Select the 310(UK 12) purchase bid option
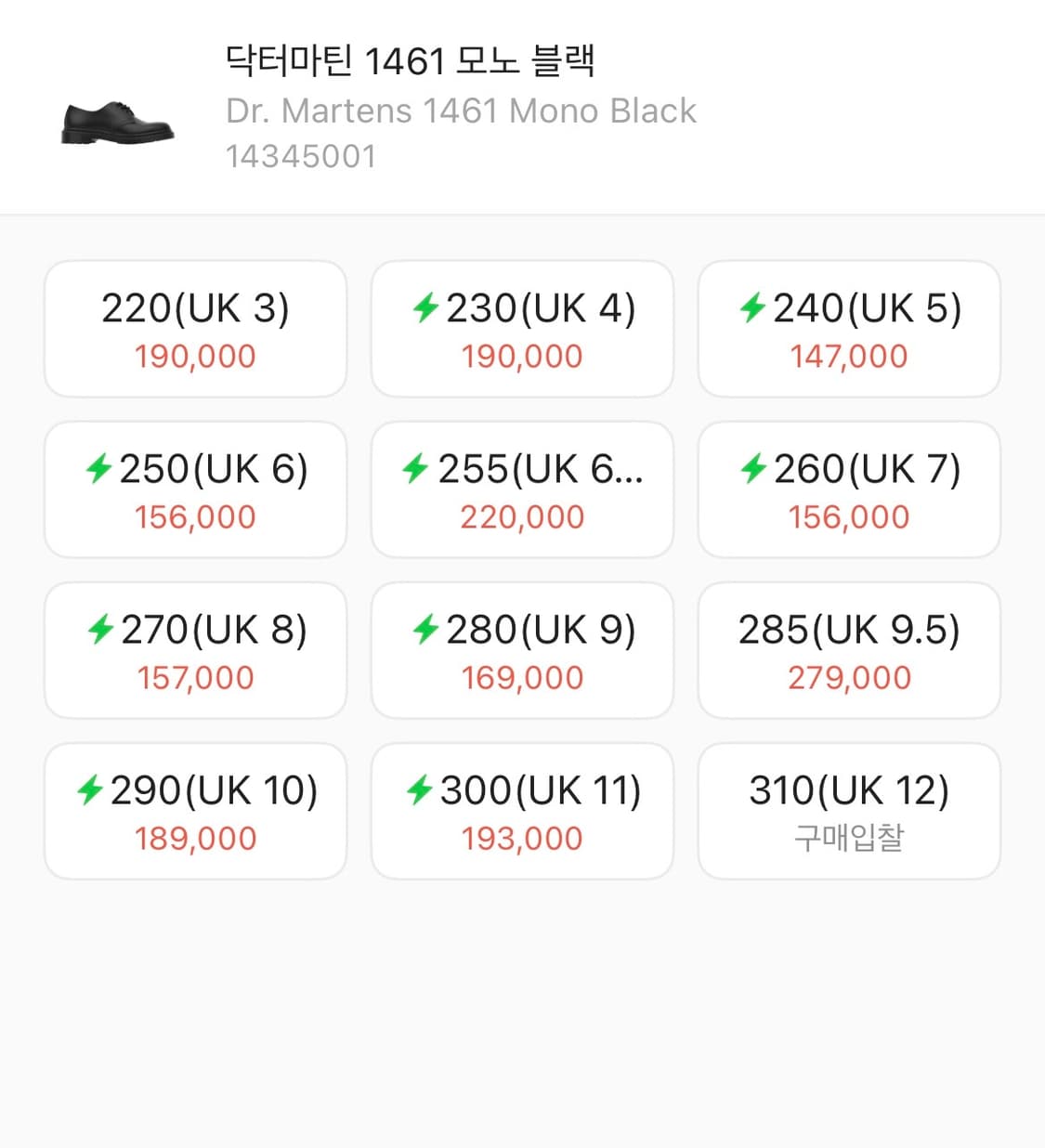Viewport: 1045px width, 1148px height. (849, 810)
